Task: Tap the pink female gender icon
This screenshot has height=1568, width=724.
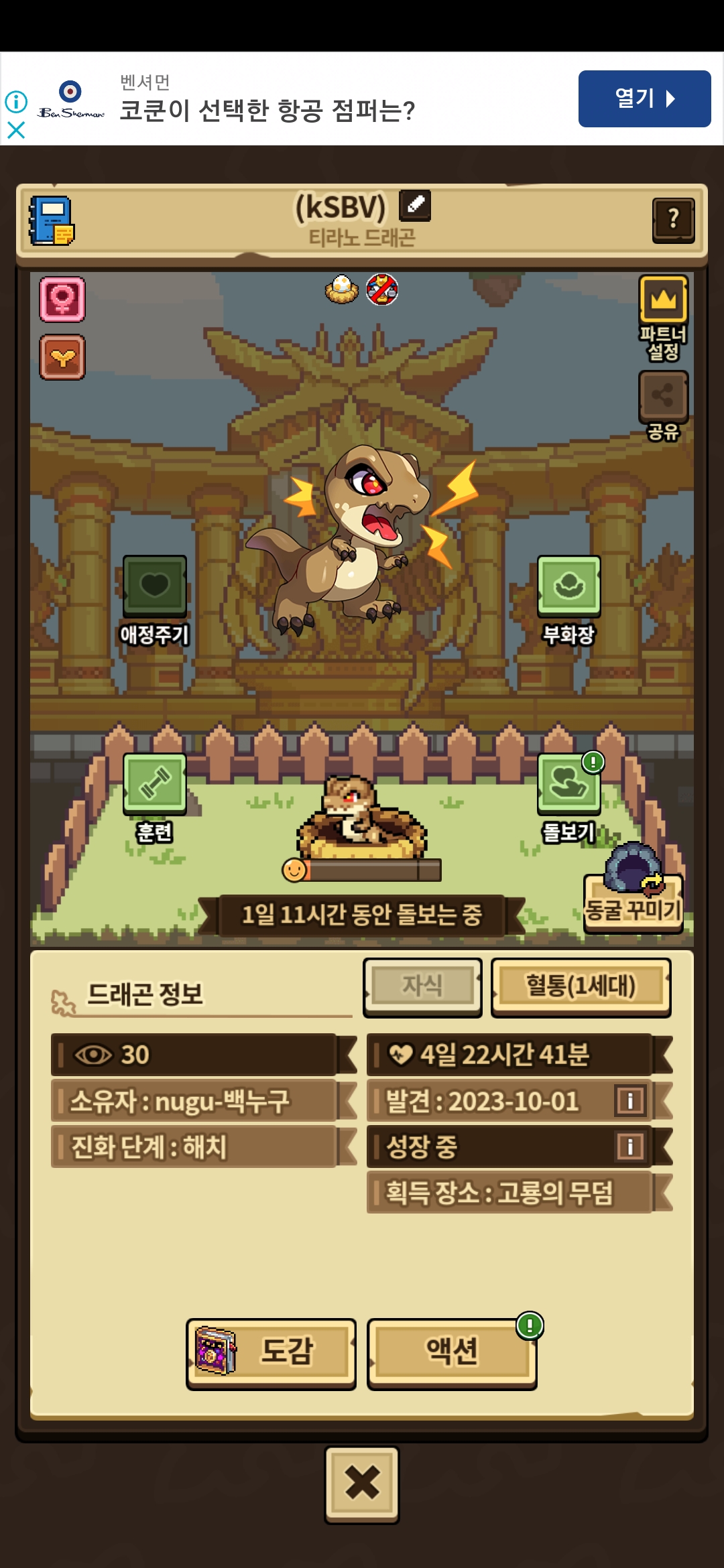Action: coord(62,299)
